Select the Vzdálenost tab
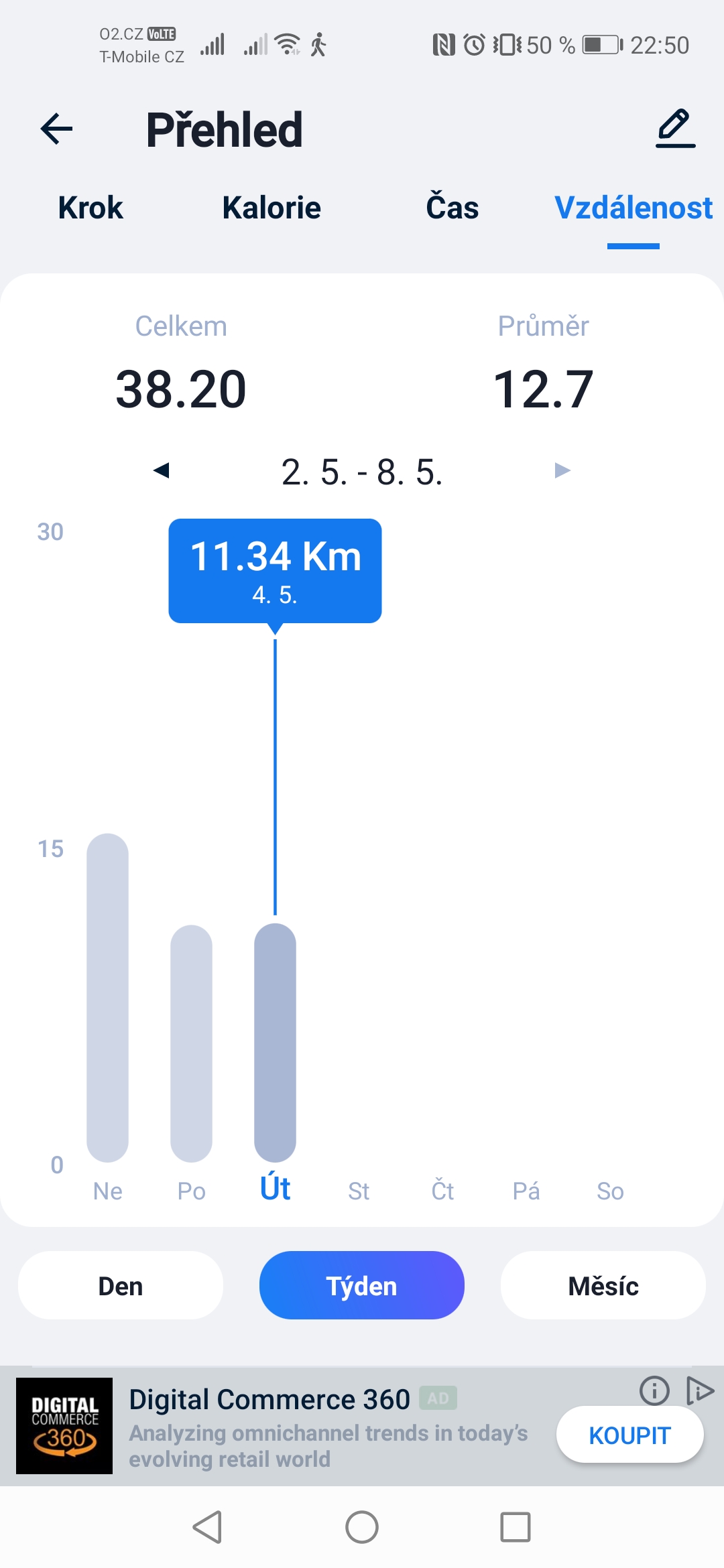Image resolution: width=724 pixels, height=1568 pixels. point(633,208)
